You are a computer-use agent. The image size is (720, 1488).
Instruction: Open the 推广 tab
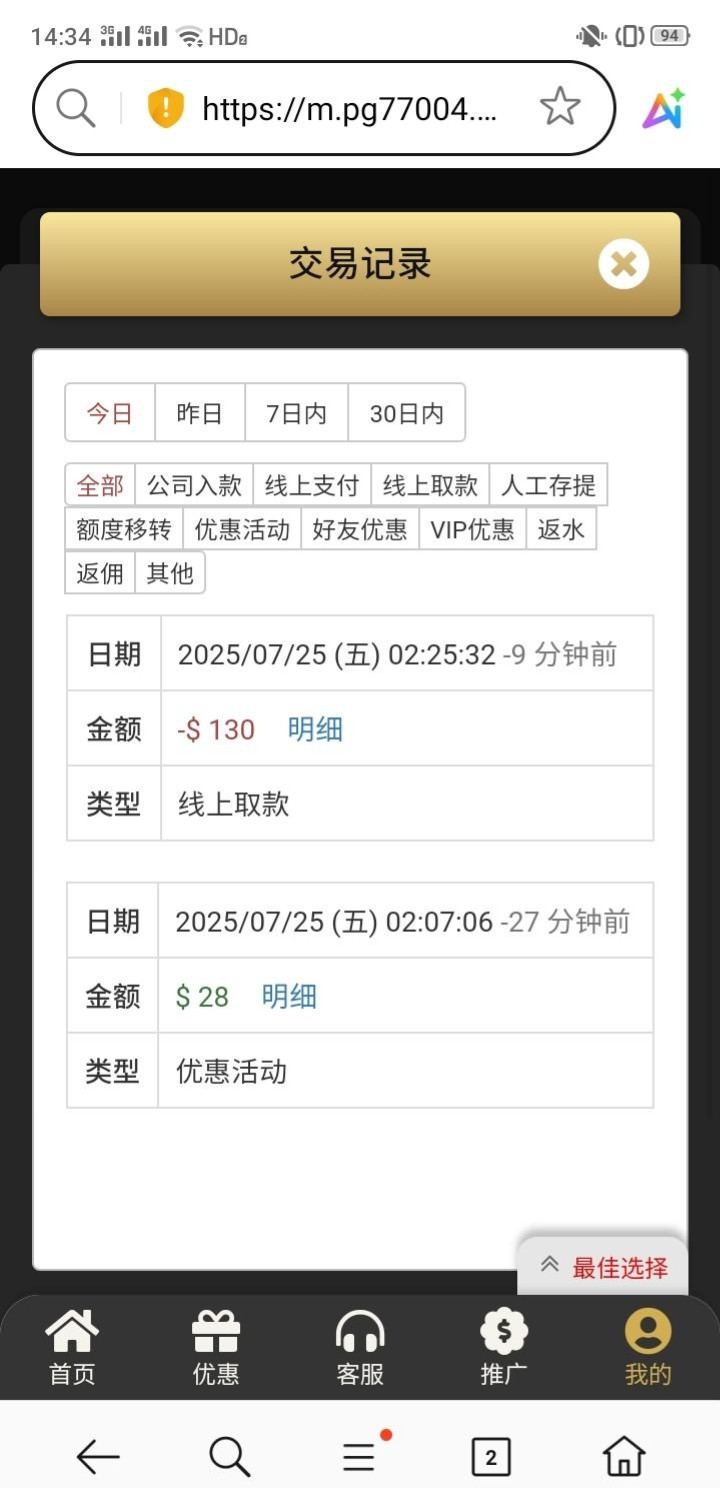pos(504,1348)
